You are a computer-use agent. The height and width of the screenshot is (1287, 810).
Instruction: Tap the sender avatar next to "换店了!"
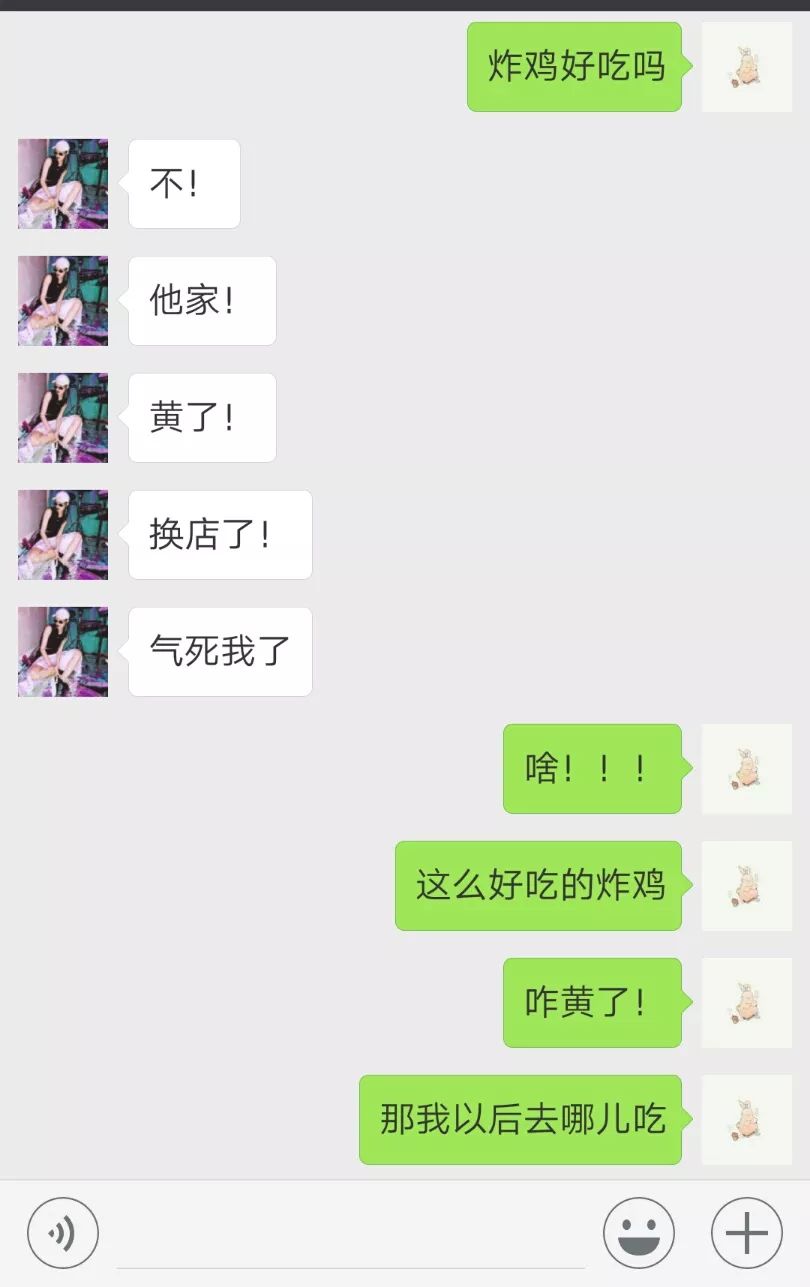click(x=63, y=535)
